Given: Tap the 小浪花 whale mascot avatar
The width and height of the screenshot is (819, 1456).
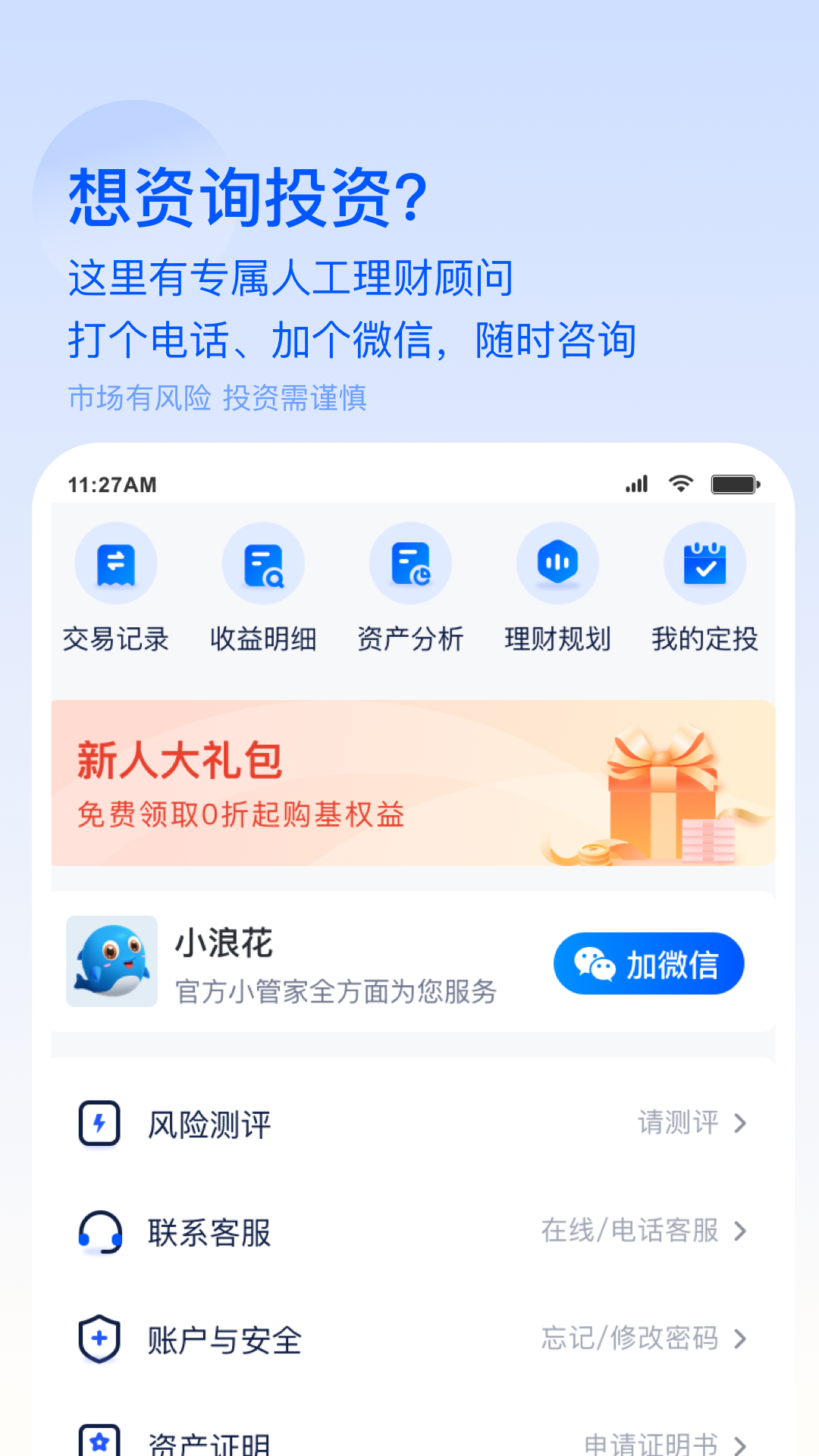Looking at the screenshot, I should 112,962.
